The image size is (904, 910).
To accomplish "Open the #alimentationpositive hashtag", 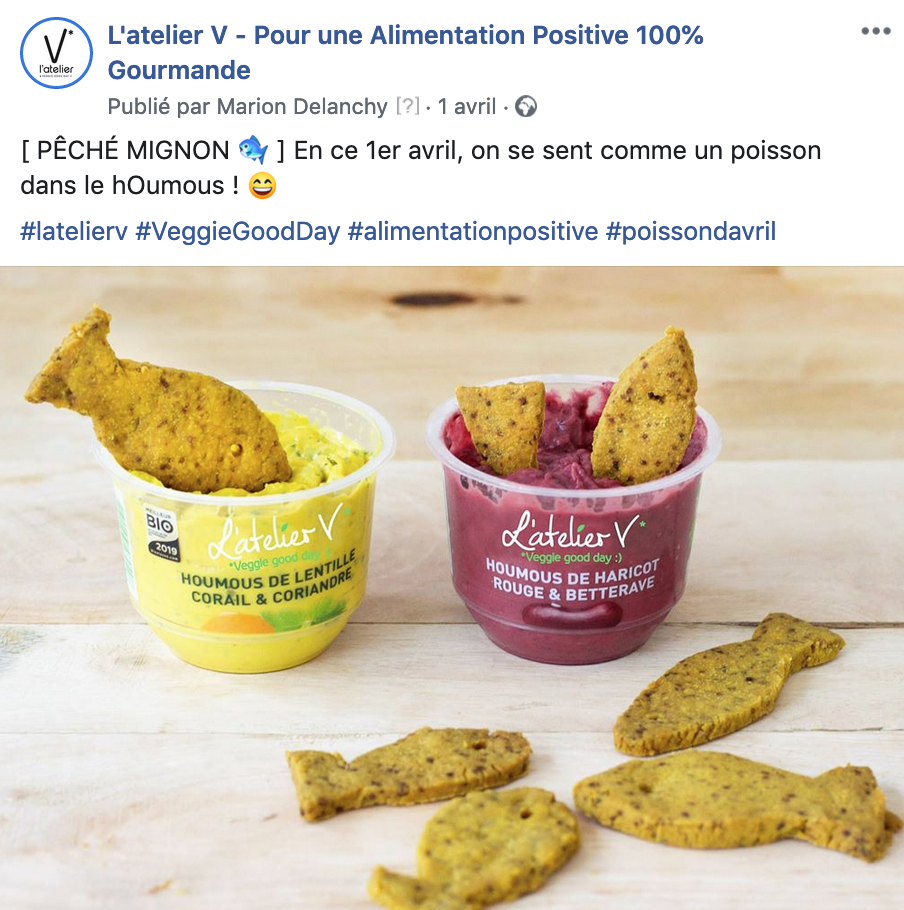I will pyautogui.click(x=472, y=232).
